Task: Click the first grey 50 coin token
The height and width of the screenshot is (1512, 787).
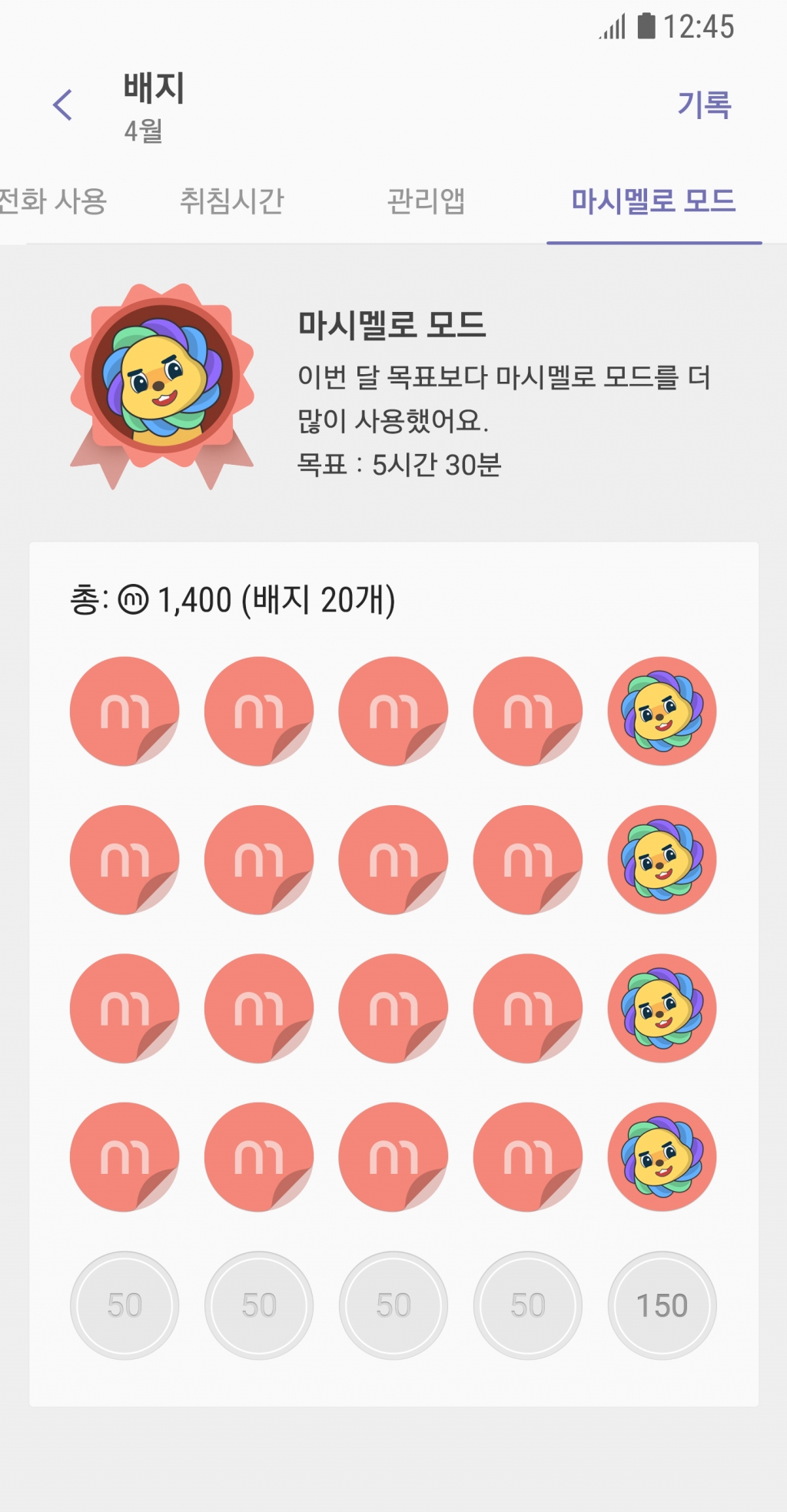Action: tap(125, 1305)
